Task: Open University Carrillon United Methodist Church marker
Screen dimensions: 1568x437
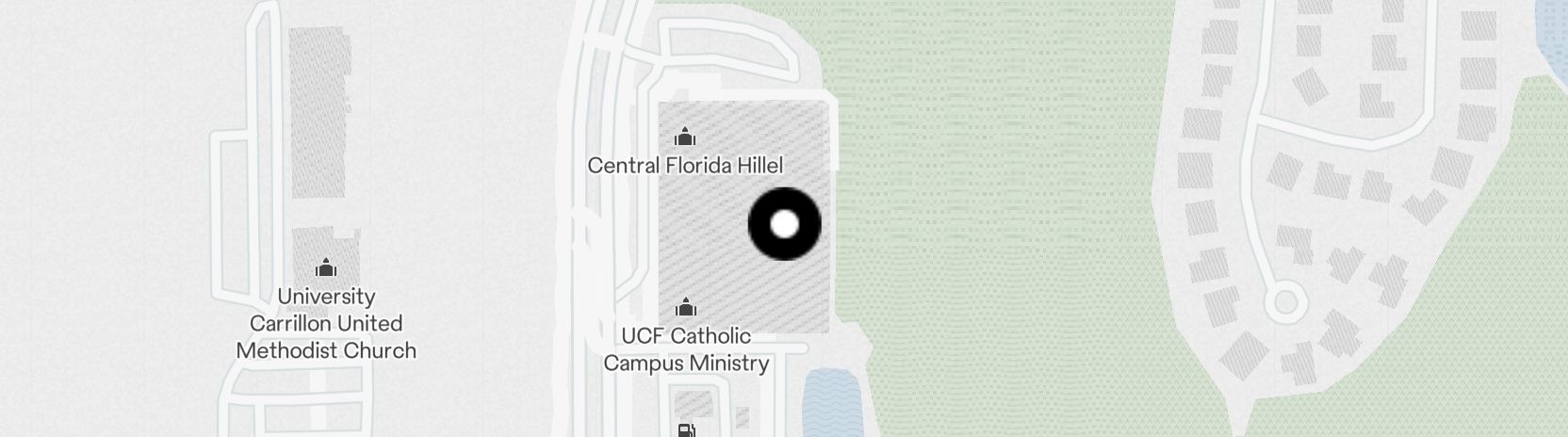Action: click(326, 268)
